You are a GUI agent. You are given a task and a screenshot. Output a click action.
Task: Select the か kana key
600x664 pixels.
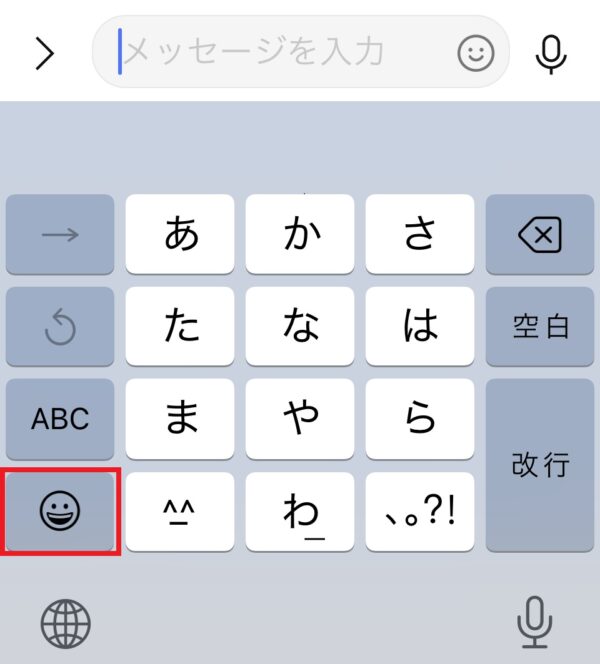(x=300, y=235)
